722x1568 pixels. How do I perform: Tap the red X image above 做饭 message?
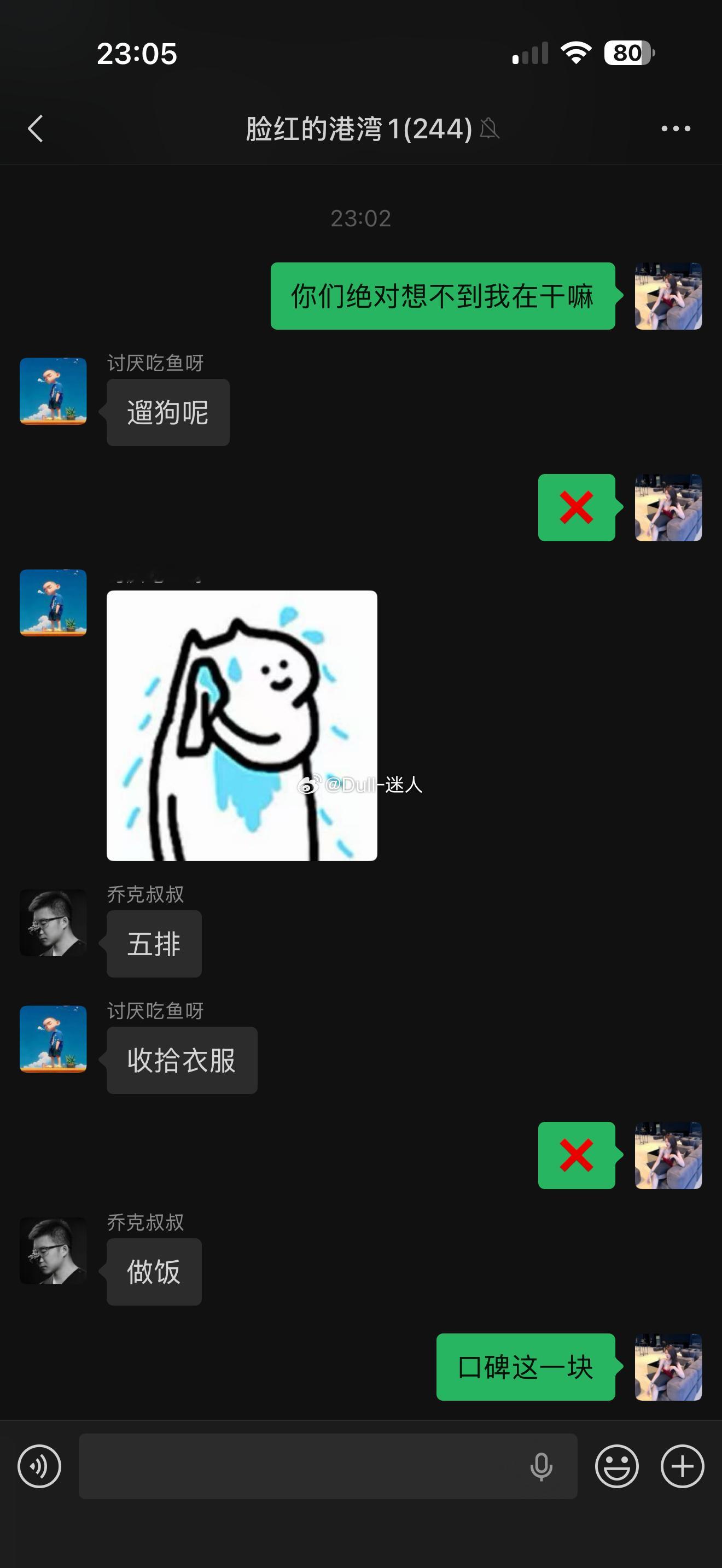tap(576, 1155)
